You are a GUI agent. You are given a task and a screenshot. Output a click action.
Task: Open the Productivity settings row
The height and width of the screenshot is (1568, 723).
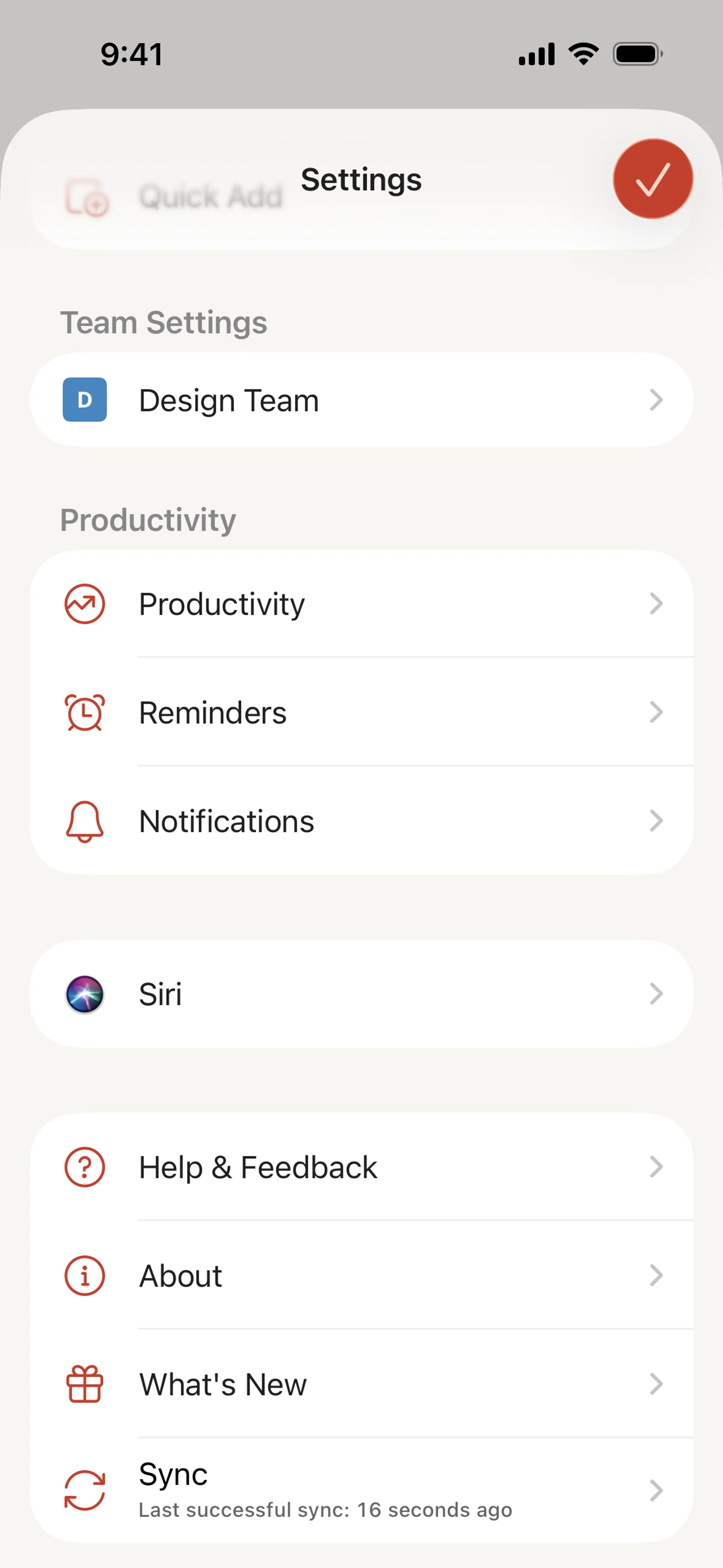(361, 604)
